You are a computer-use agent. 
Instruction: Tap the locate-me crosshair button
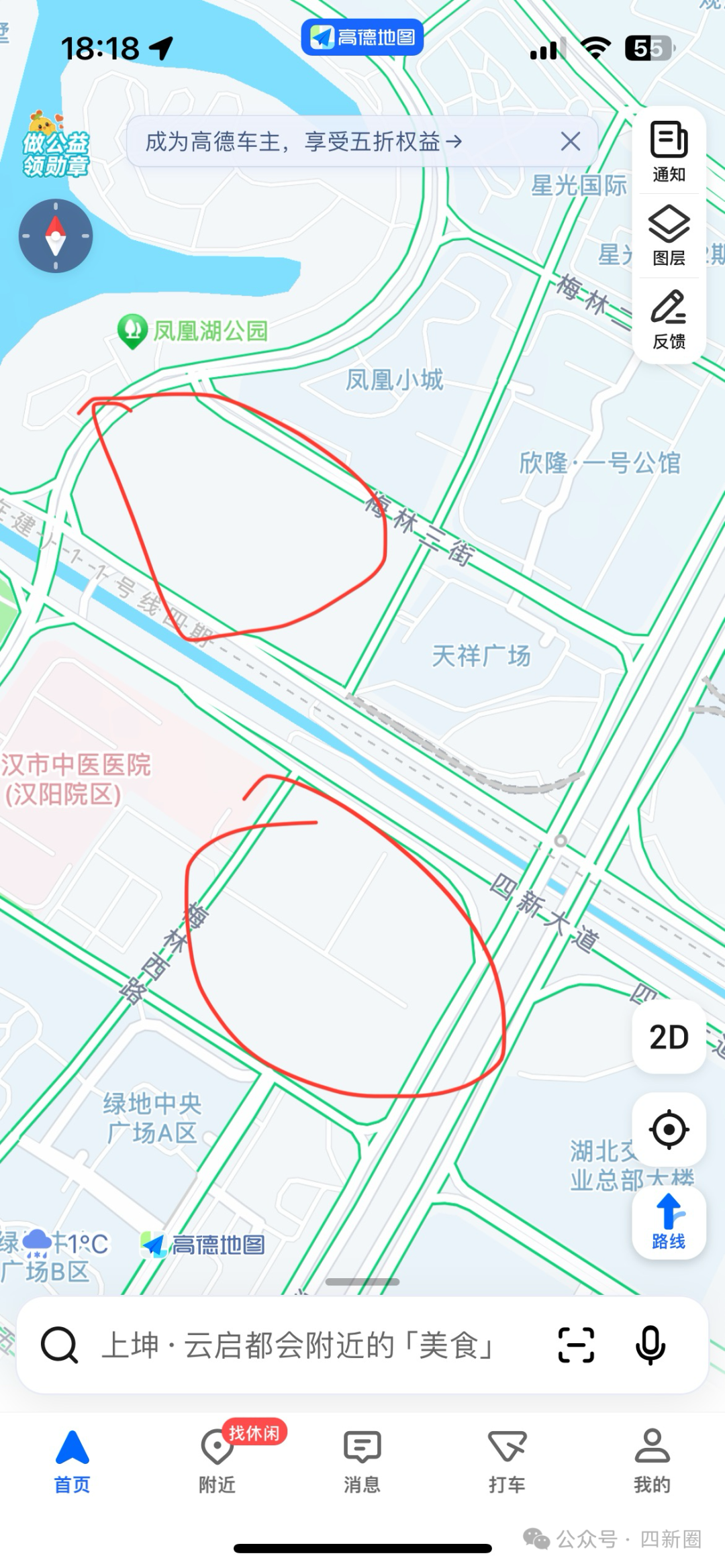tap(668, 1129)
